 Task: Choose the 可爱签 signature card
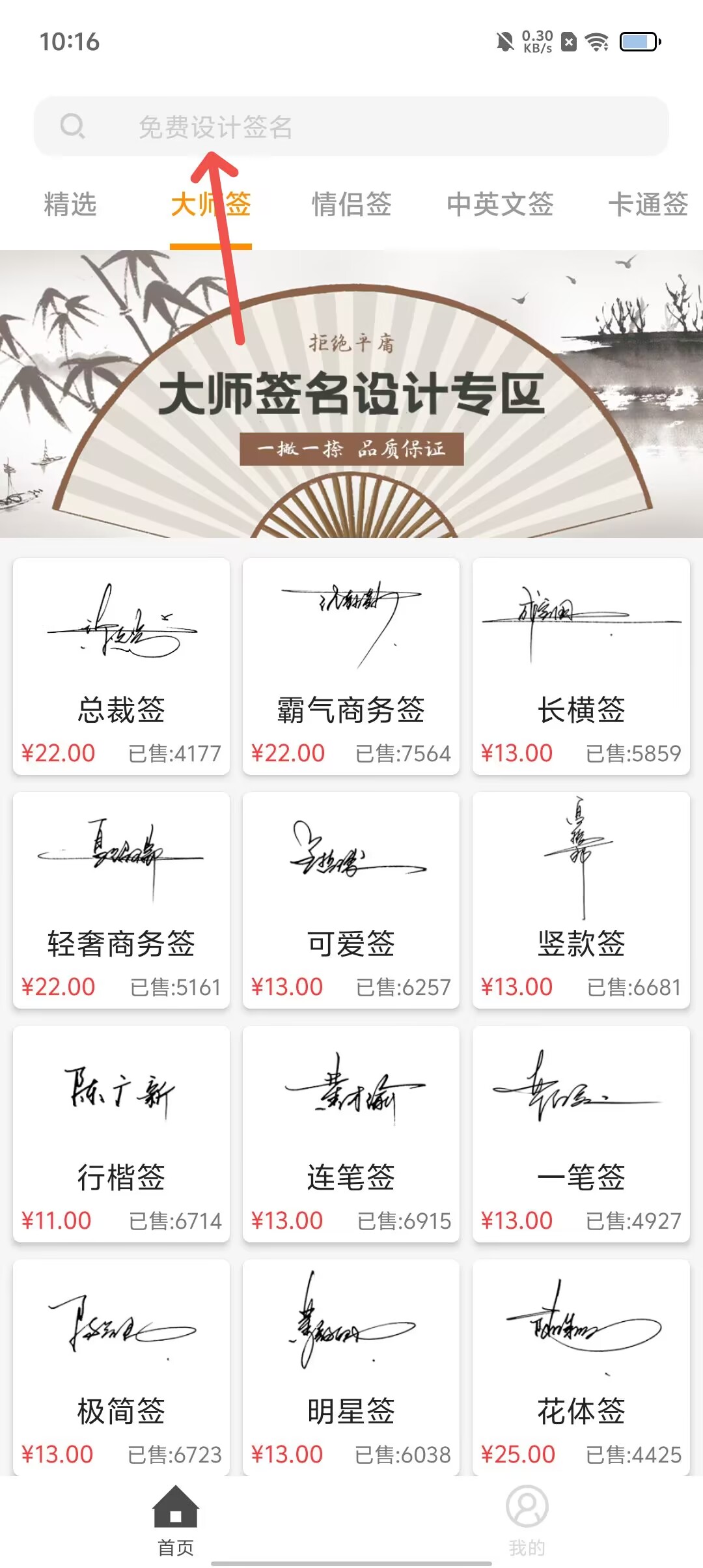(x=351, y=899)
